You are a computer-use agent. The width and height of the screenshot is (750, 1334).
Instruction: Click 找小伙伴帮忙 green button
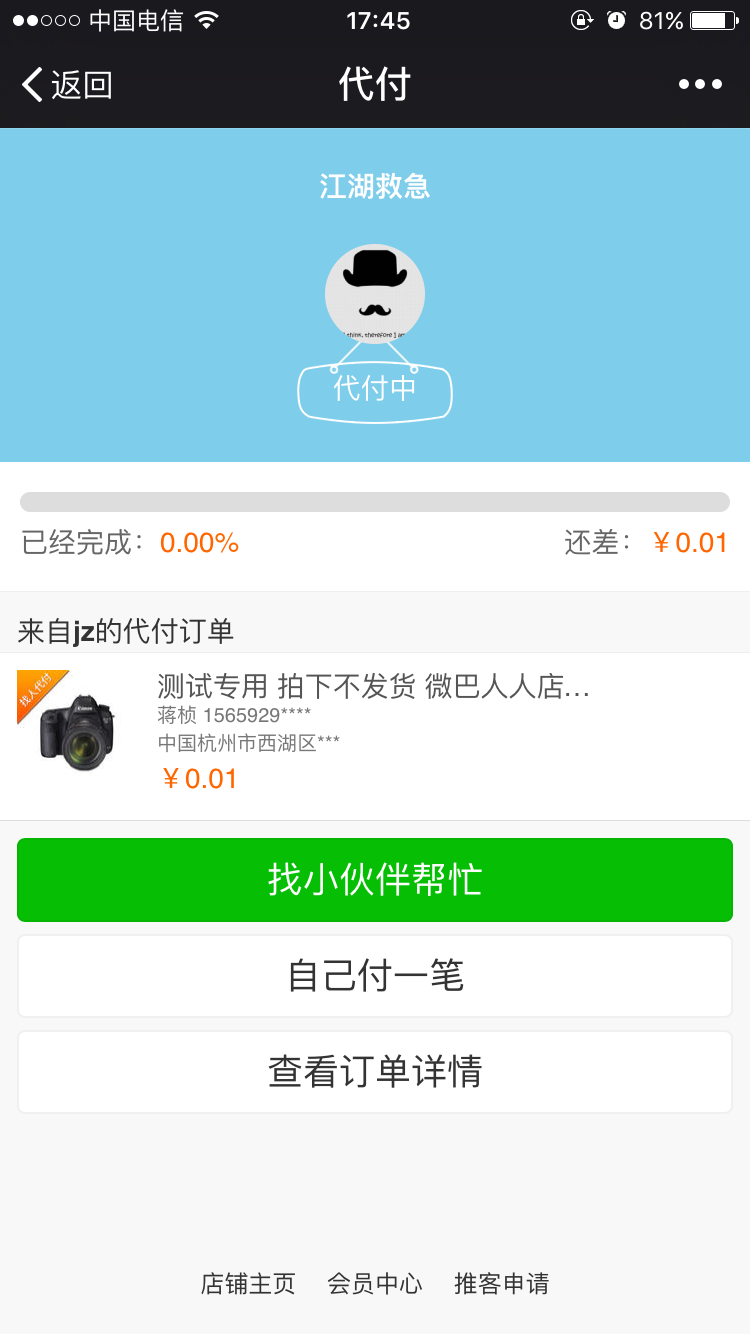click(x=375, y=880)
